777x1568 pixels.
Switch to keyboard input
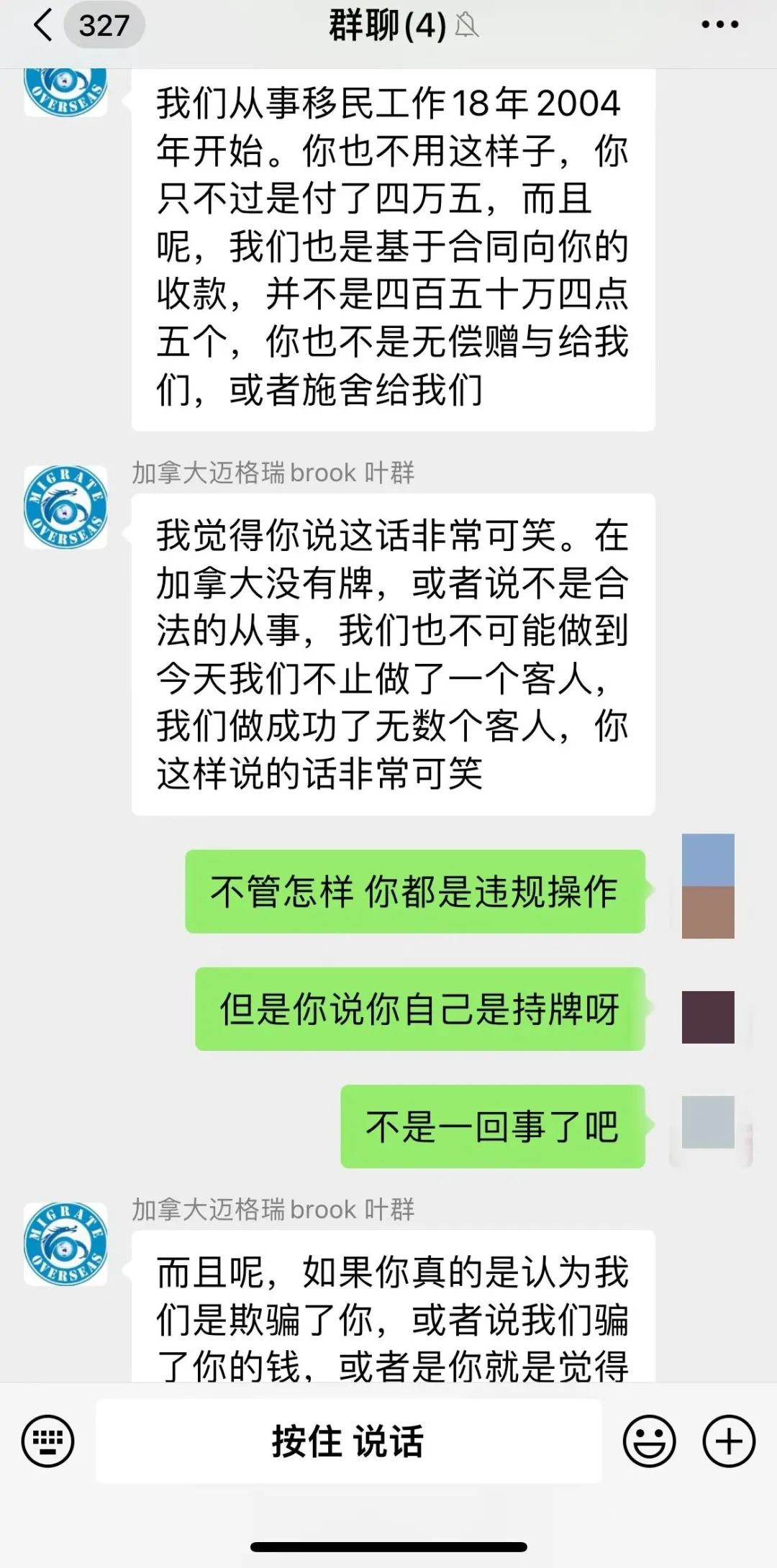(x=47, y=1441)
